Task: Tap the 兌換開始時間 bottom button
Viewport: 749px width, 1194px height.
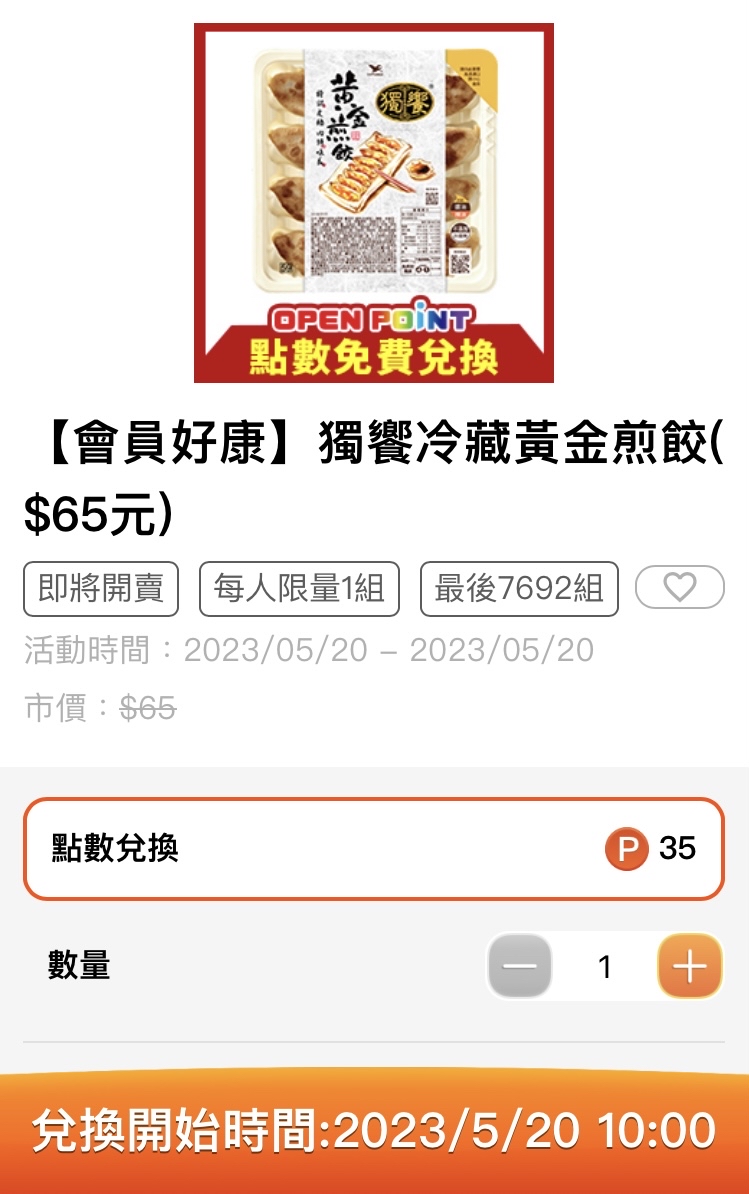Action: coord(374,1131)
